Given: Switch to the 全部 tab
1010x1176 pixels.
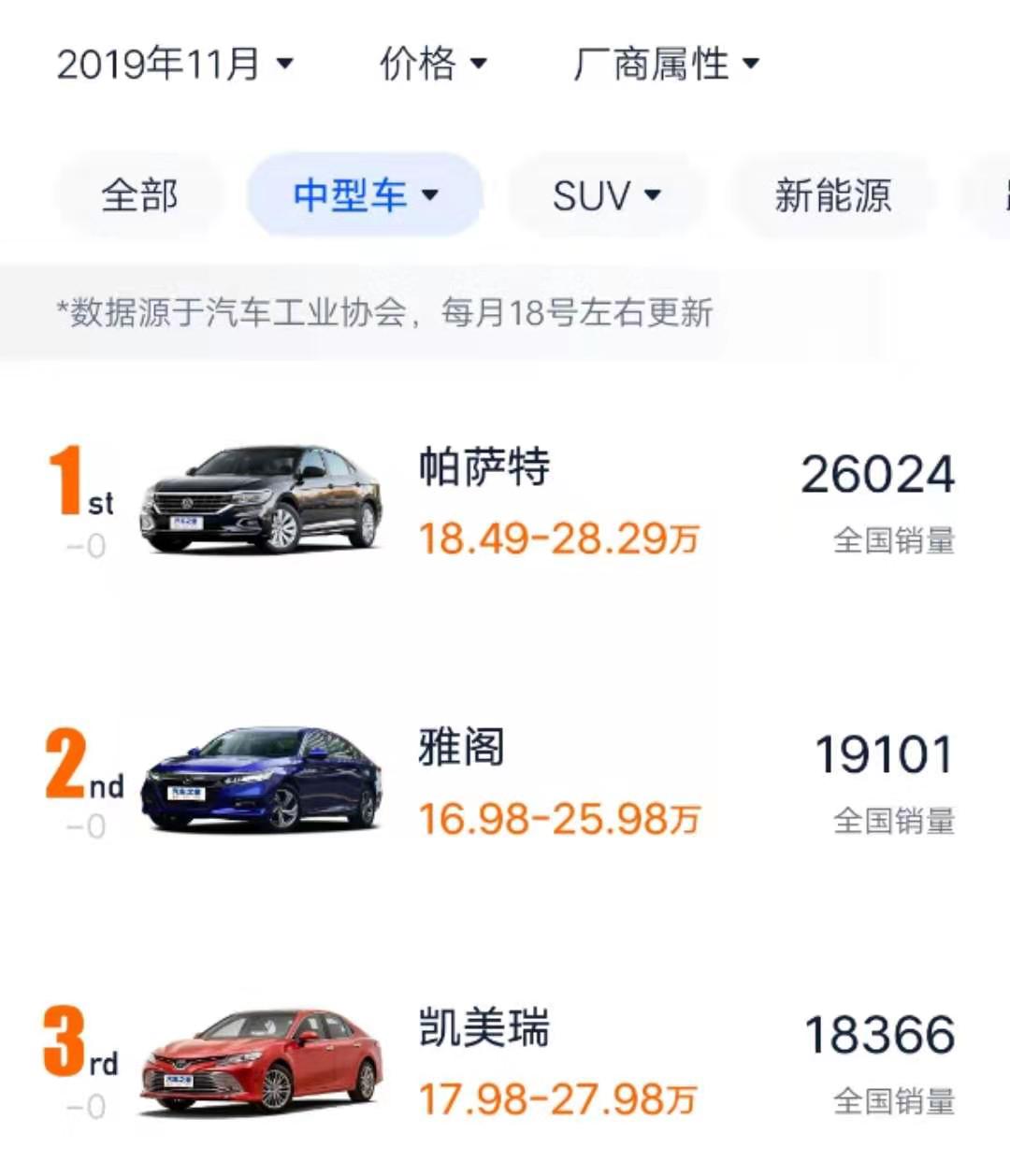Looking at the screenshot, I should [140, 196].
